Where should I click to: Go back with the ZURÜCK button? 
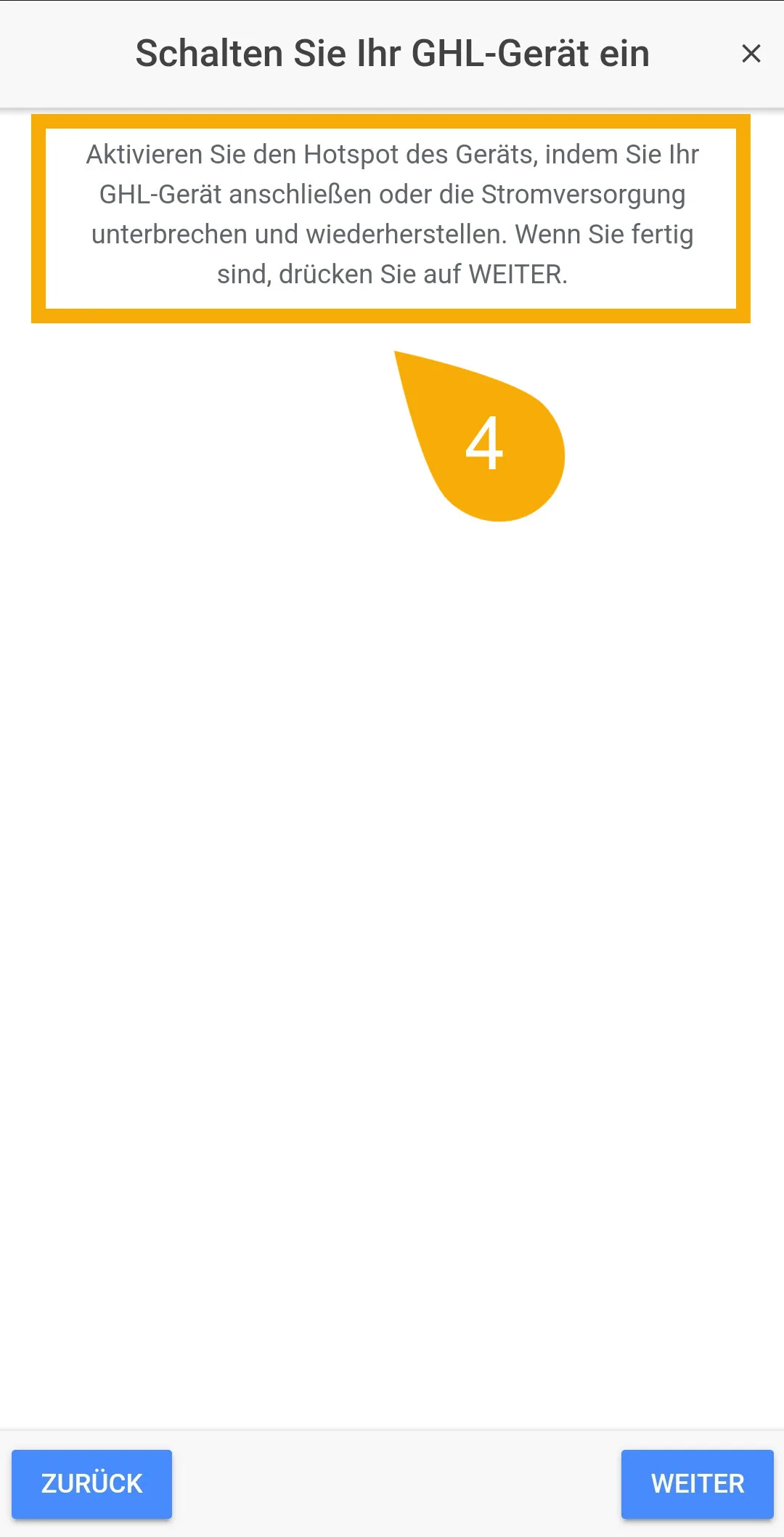[x=91, y=1484]
